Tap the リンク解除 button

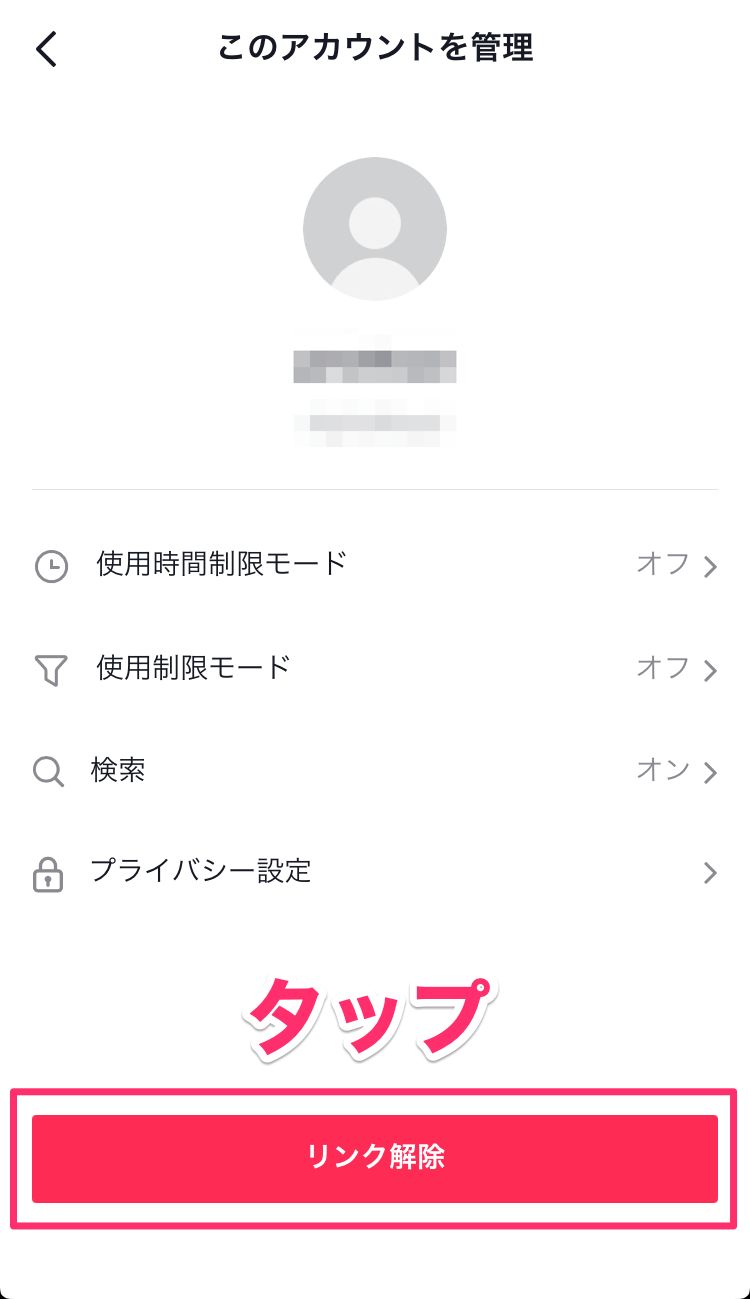click(x=375, y=1158)
